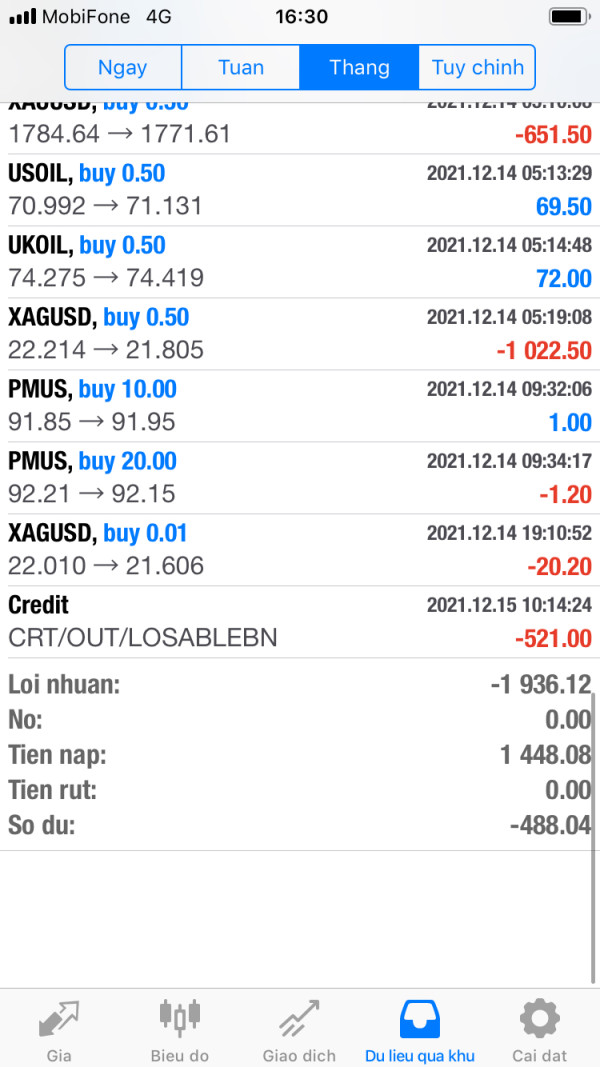Switch to the Ngay period tab

(x=123, y=67)
